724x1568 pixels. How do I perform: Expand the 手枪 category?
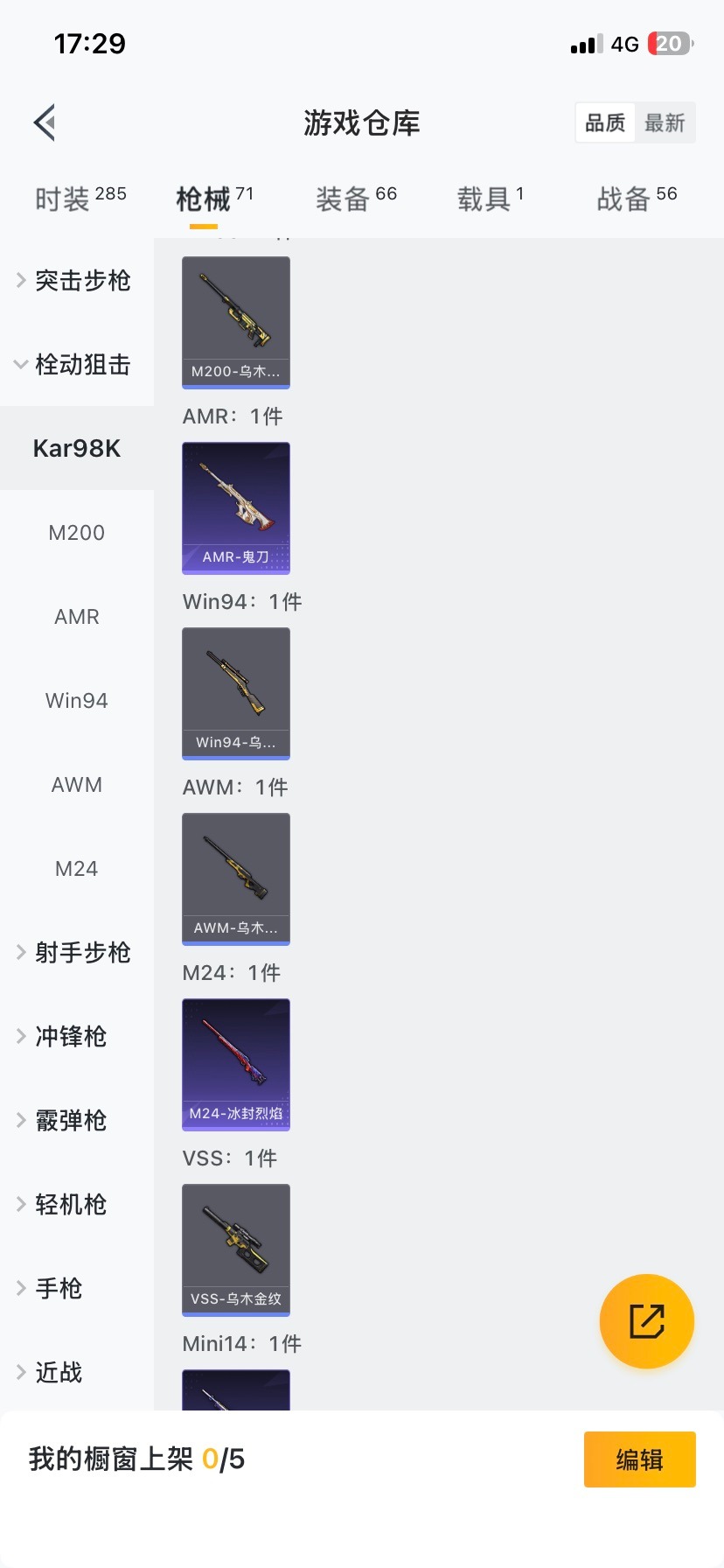[x=58, y=1288]
